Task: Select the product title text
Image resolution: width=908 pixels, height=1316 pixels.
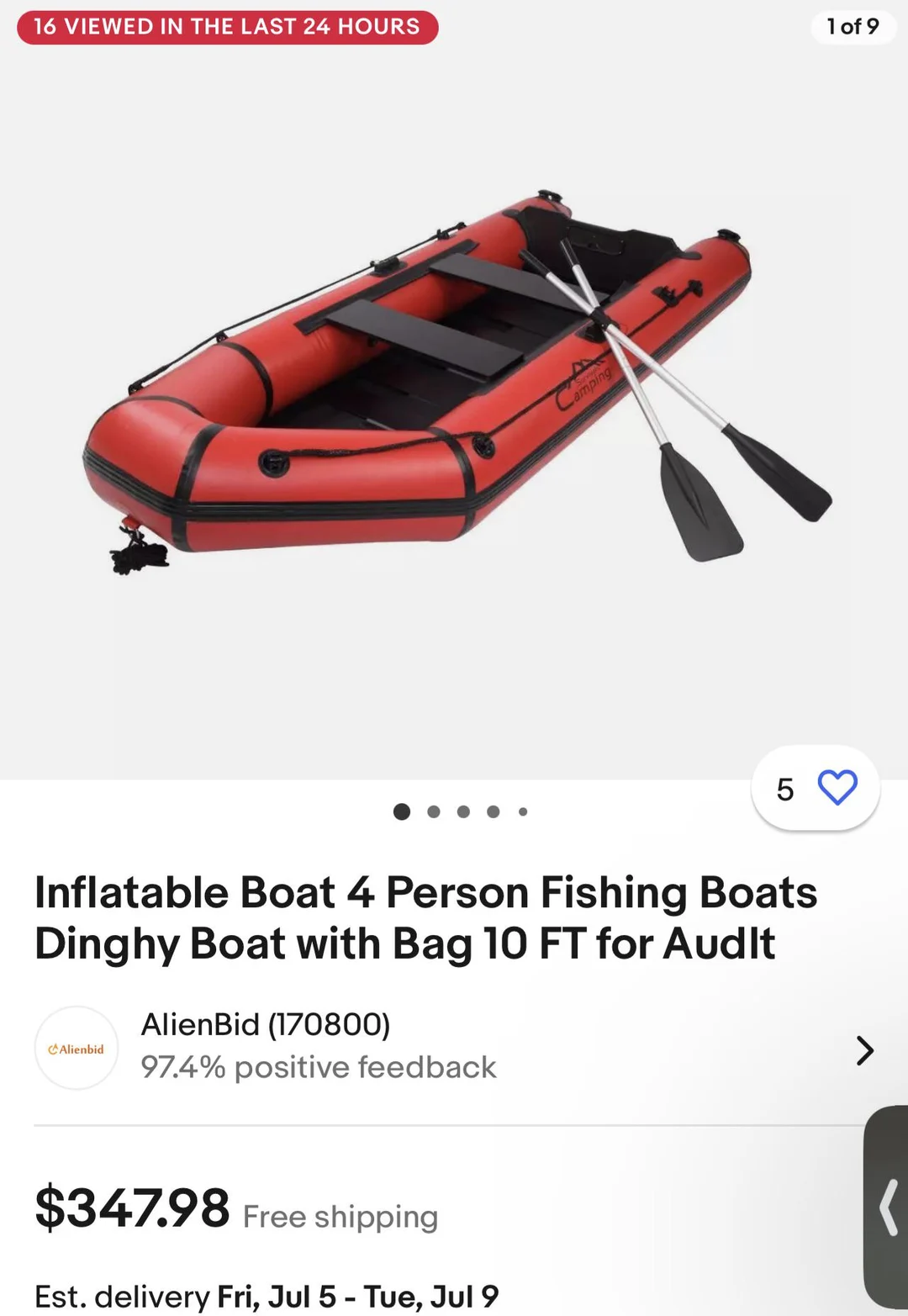Action: coord(426,917)
